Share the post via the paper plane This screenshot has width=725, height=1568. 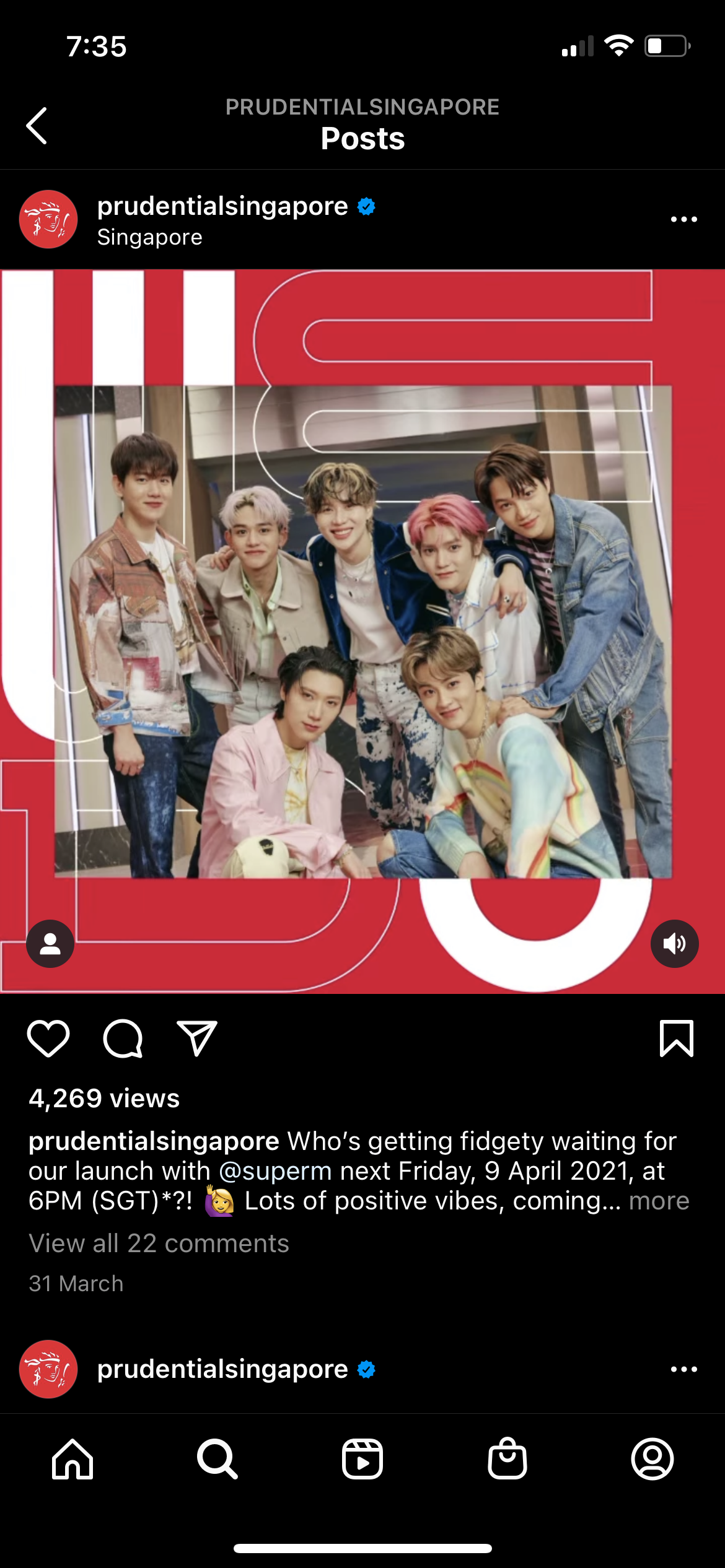(x=197, y=1039)
